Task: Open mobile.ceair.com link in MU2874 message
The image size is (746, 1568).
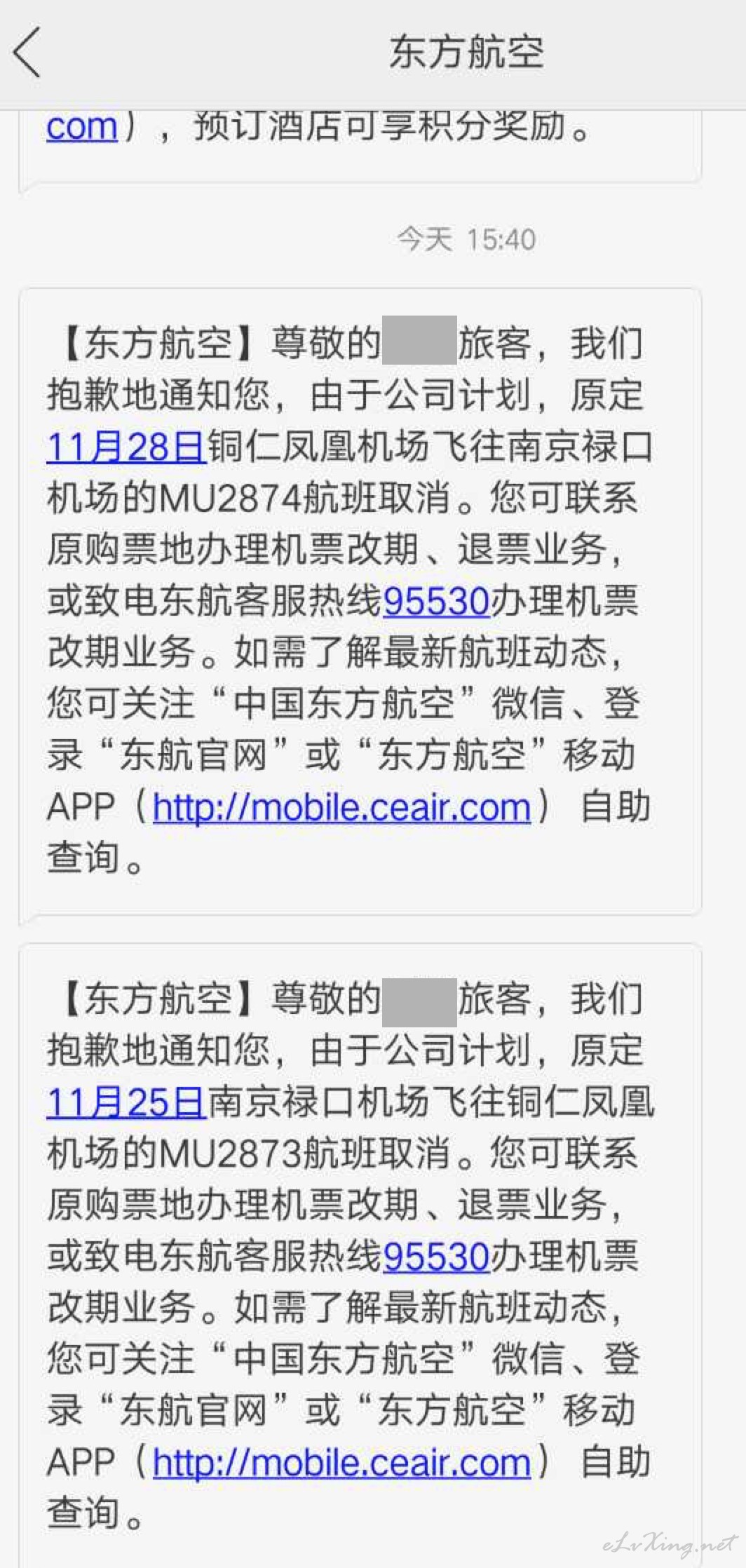Action: [342, 807]
